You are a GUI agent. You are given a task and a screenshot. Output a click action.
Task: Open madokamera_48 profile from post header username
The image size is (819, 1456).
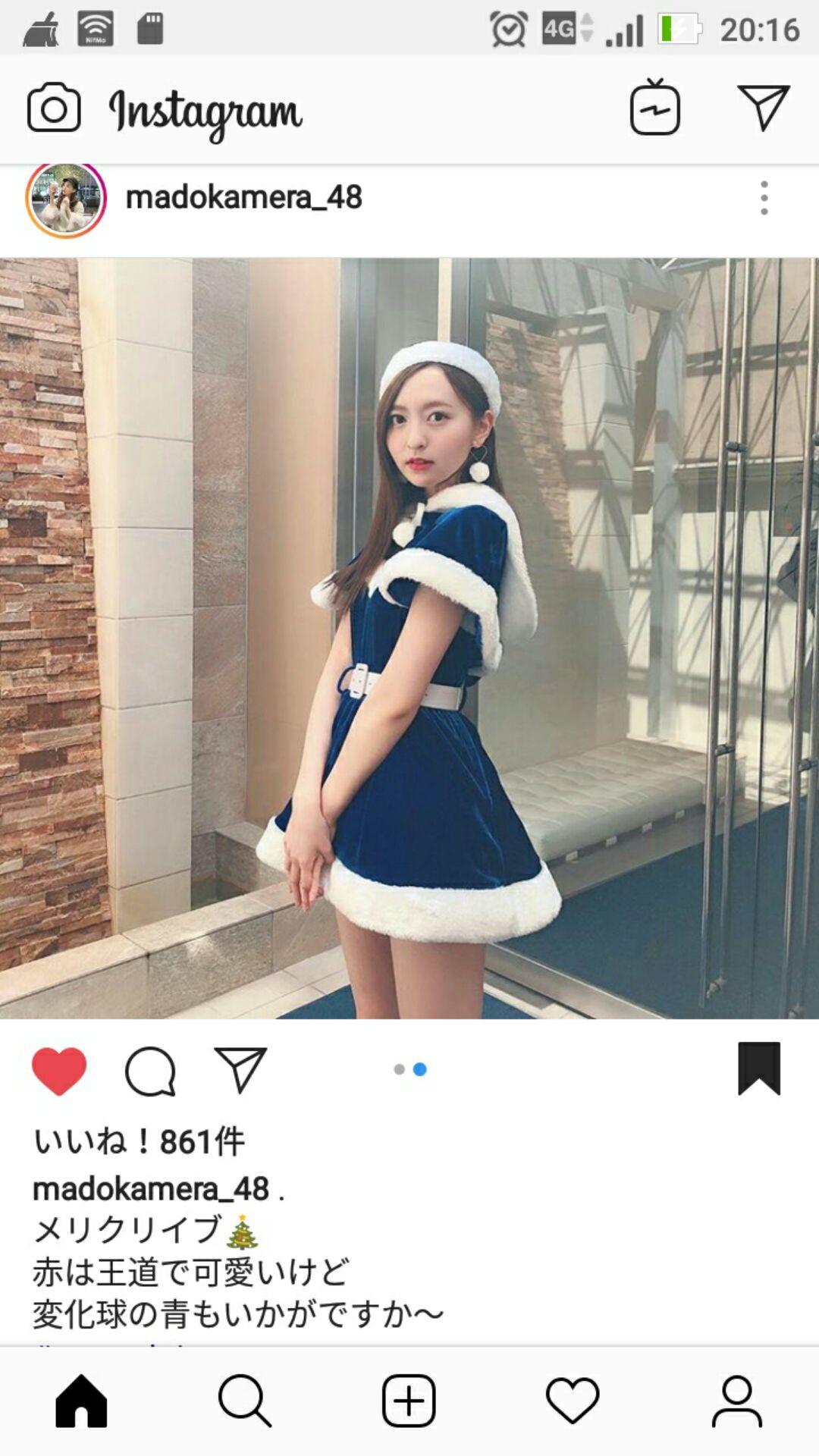[243, 198]
